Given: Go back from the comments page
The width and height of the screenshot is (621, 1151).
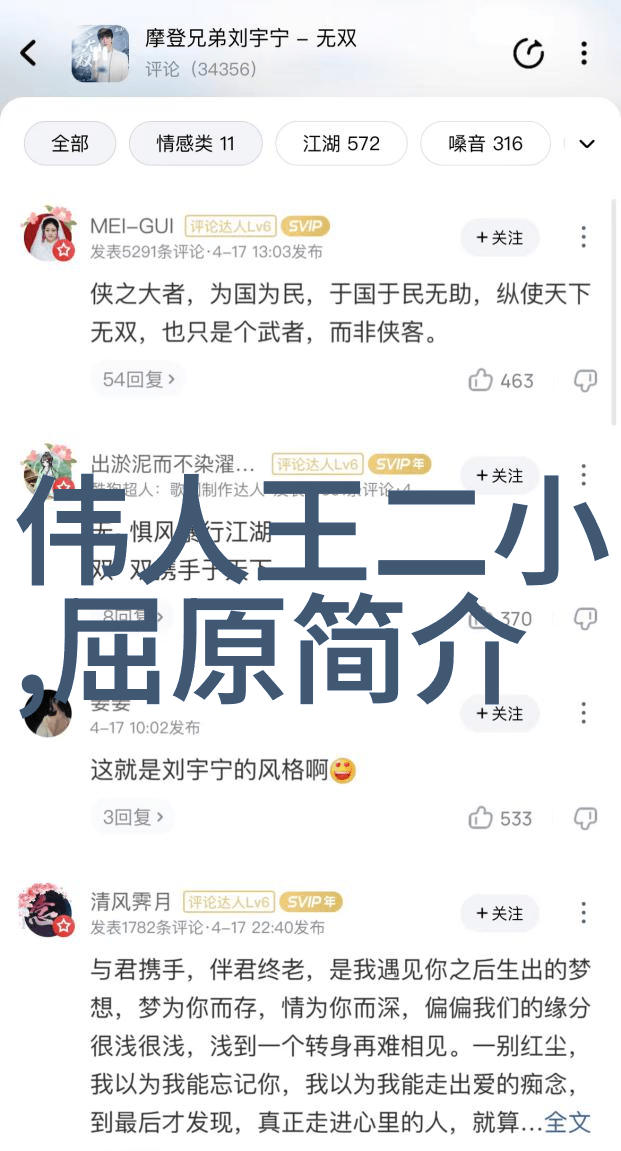Looking at the screenshot, I should (29, 53).
